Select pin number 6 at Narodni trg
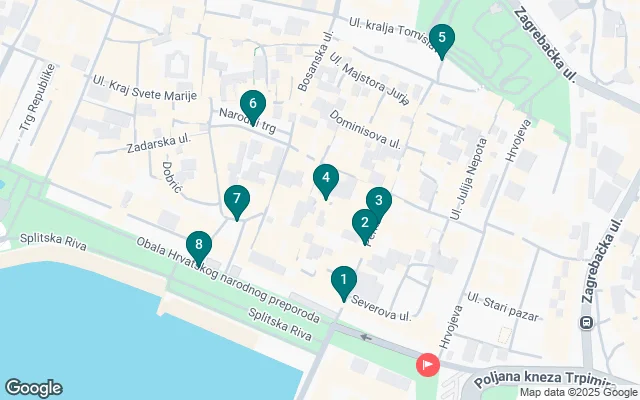This screenshot has width=640, height=400. [x=253, y=104]
